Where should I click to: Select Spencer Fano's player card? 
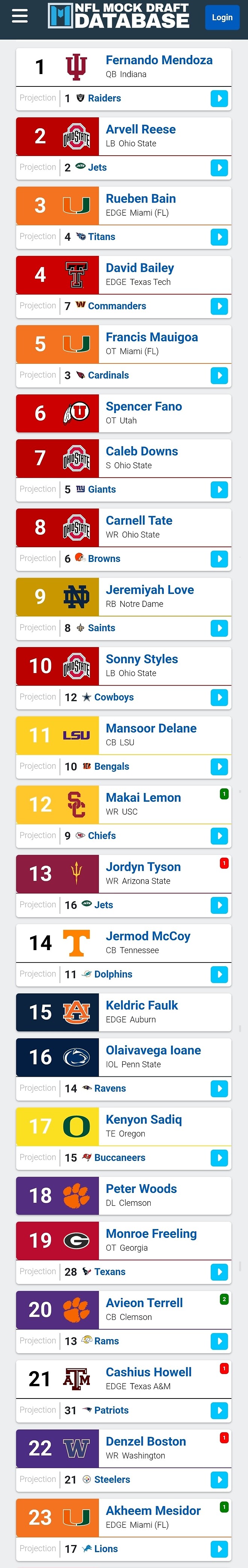coord(144,407)
